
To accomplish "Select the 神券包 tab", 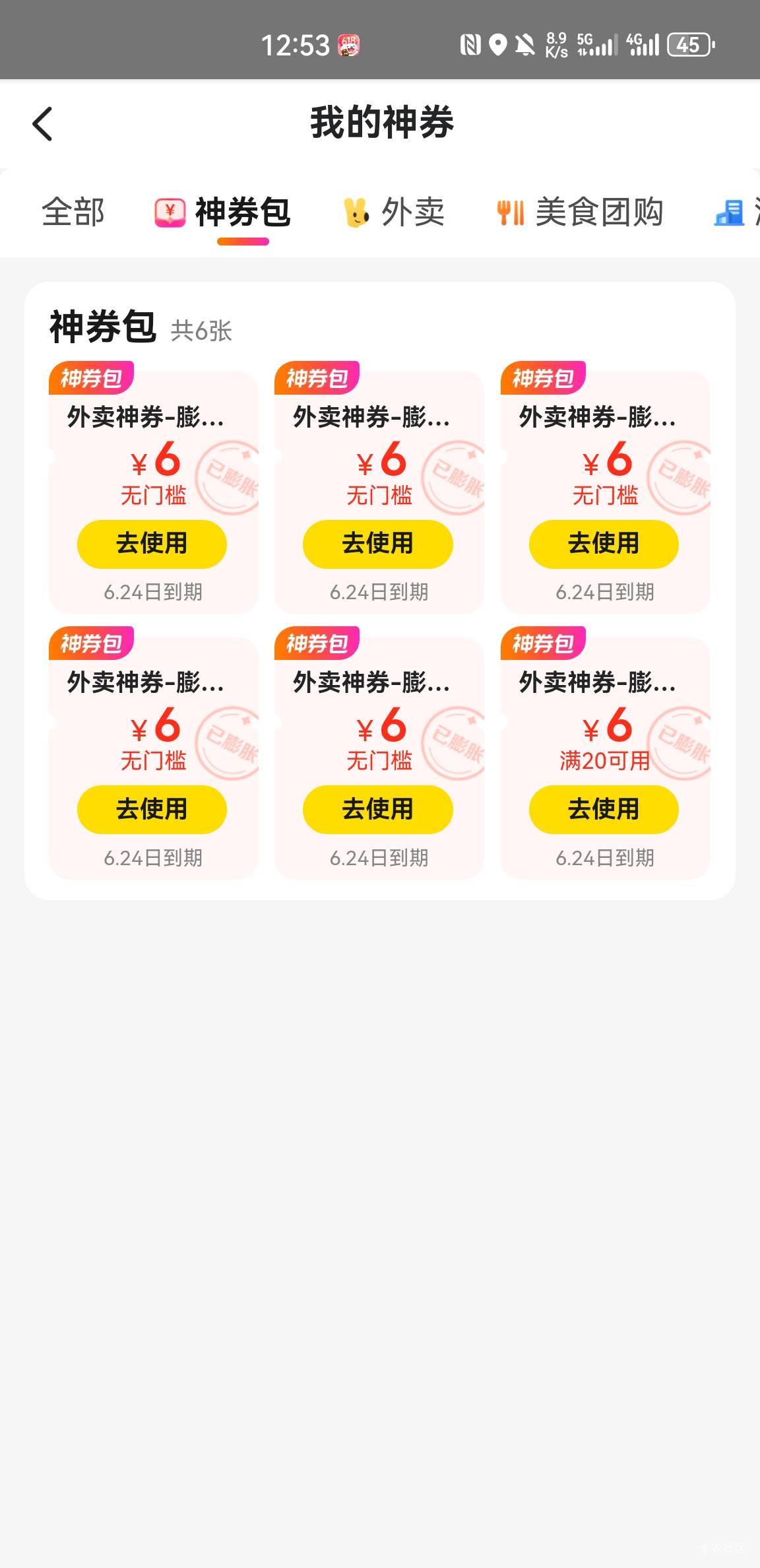I will 223,212.
